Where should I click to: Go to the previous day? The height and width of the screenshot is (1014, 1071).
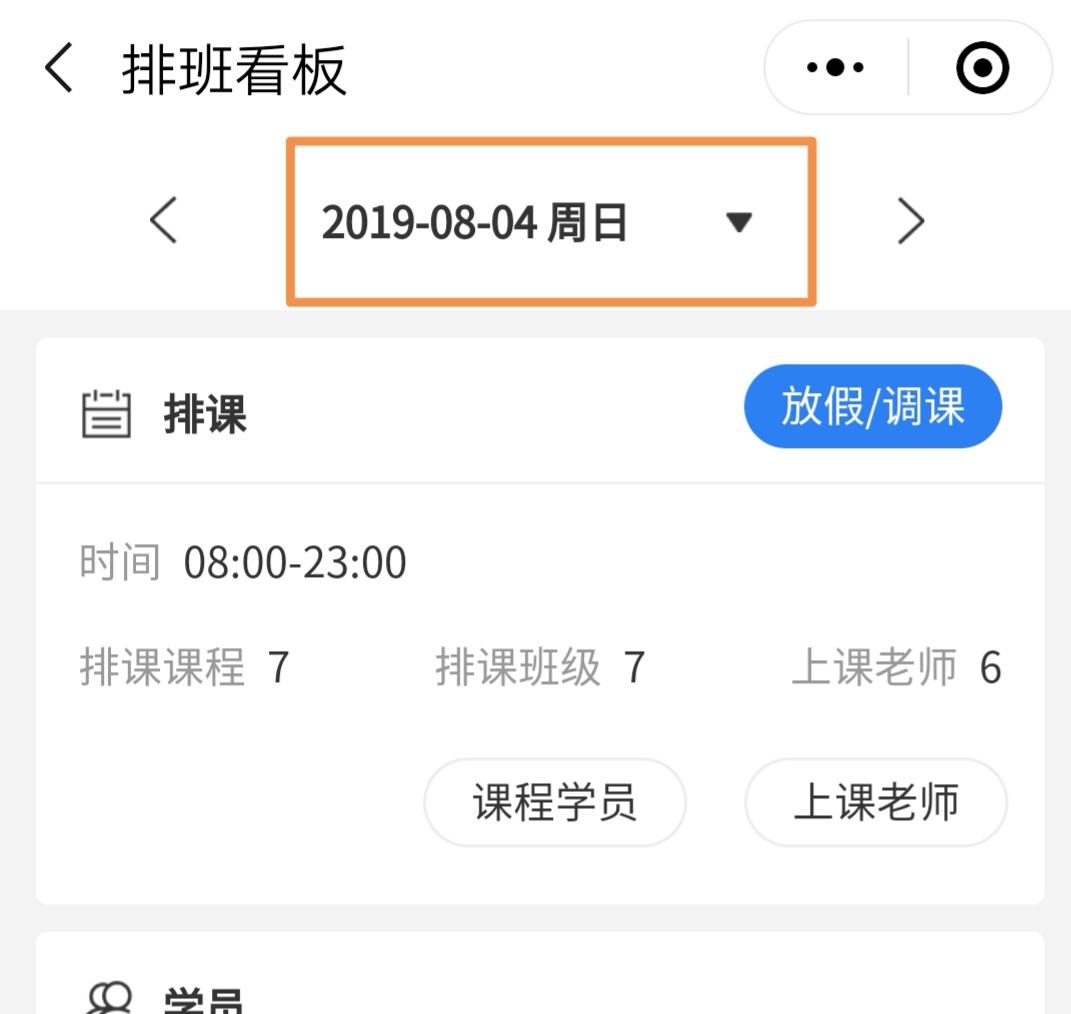click(163, 221)
